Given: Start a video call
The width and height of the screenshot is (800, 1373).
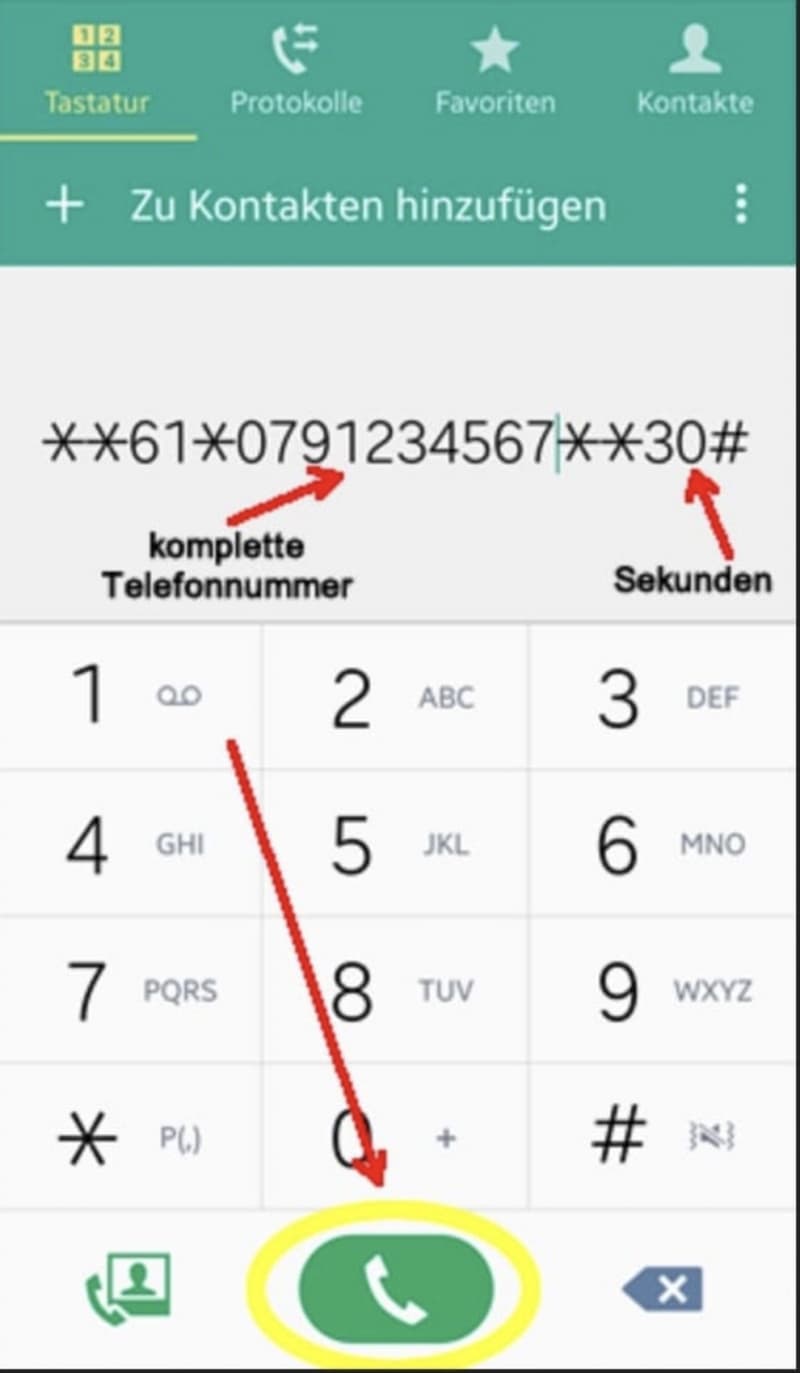Looking at the screenshot, I should 128,1285.
